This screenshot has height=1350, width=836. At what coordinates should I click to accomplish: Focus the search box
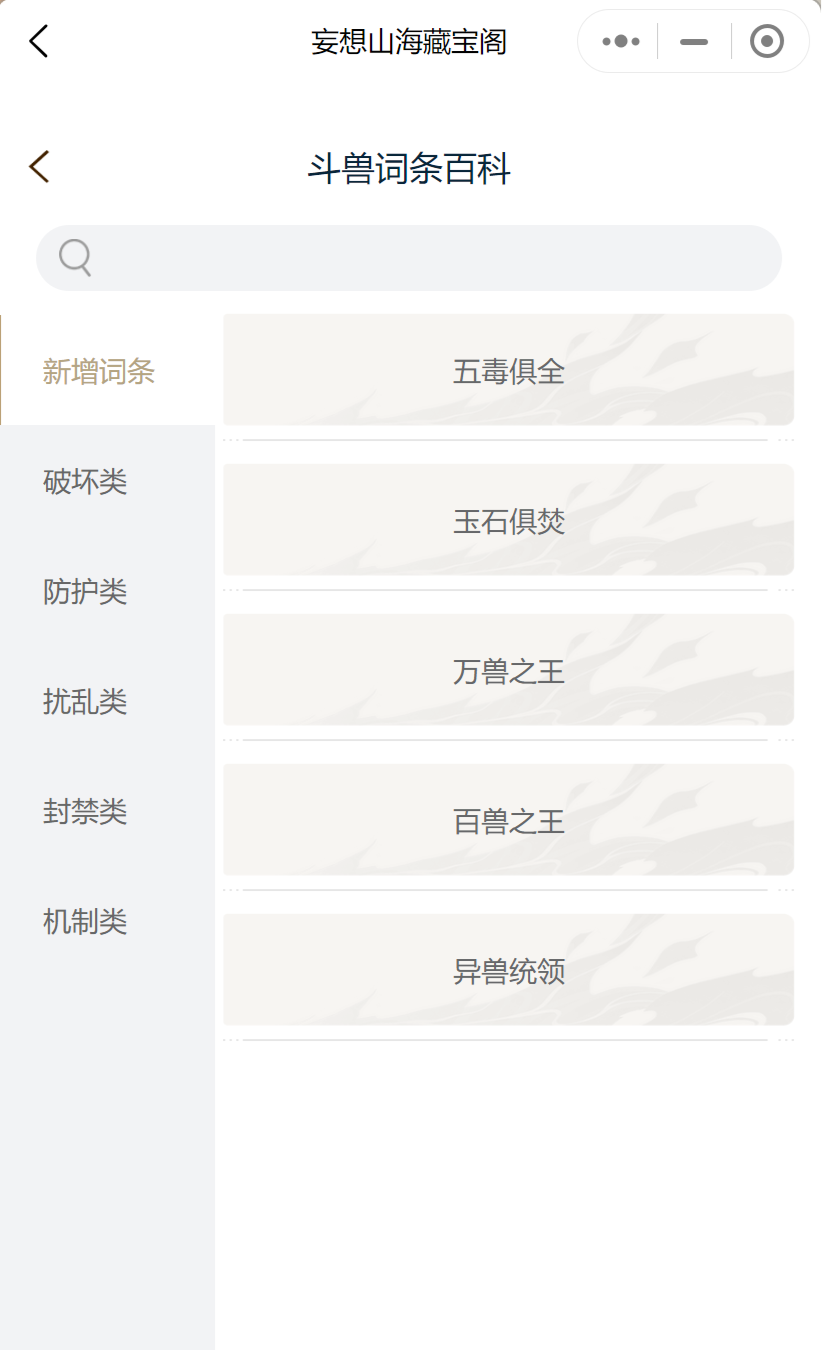point(409,258)
